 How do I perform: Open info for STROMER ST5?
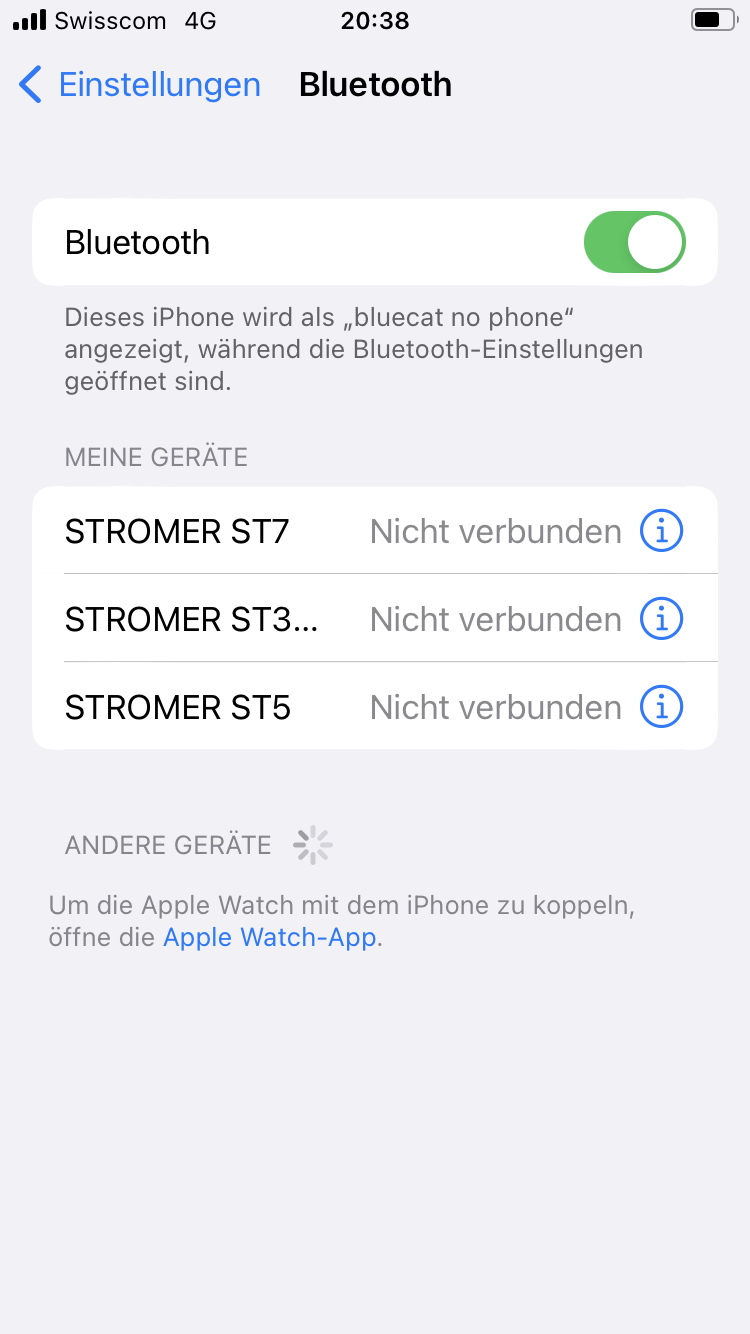[x=661, y=707]
